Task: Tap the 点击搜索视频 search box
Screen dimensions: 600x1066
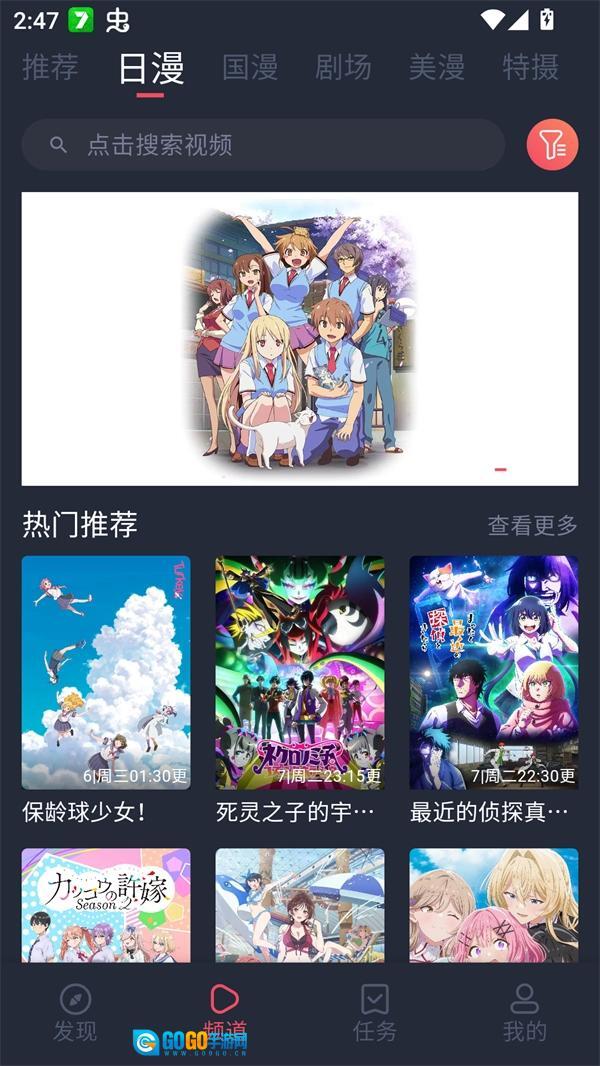Action: click(263, 145)
